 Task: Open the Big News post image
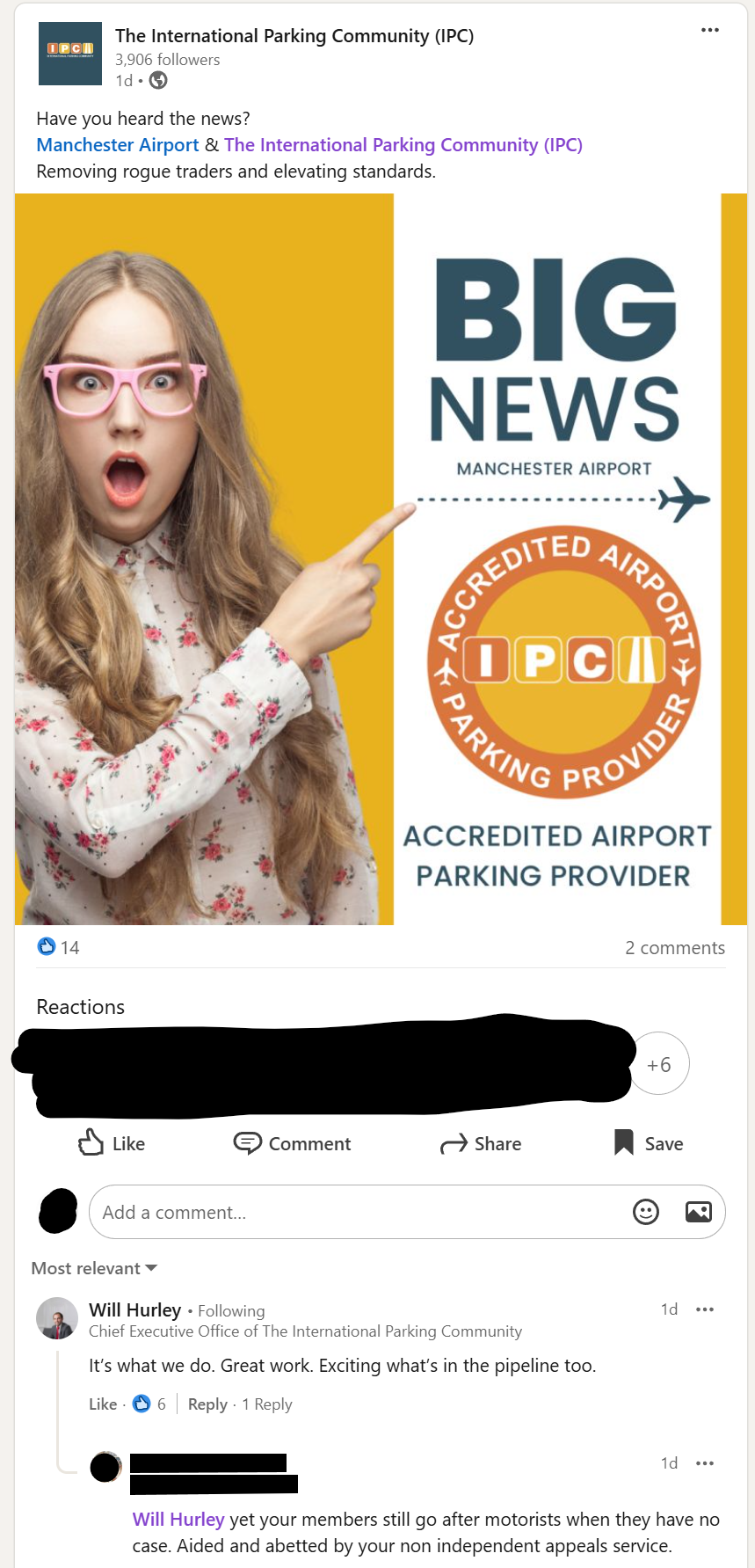coord(381,558)
